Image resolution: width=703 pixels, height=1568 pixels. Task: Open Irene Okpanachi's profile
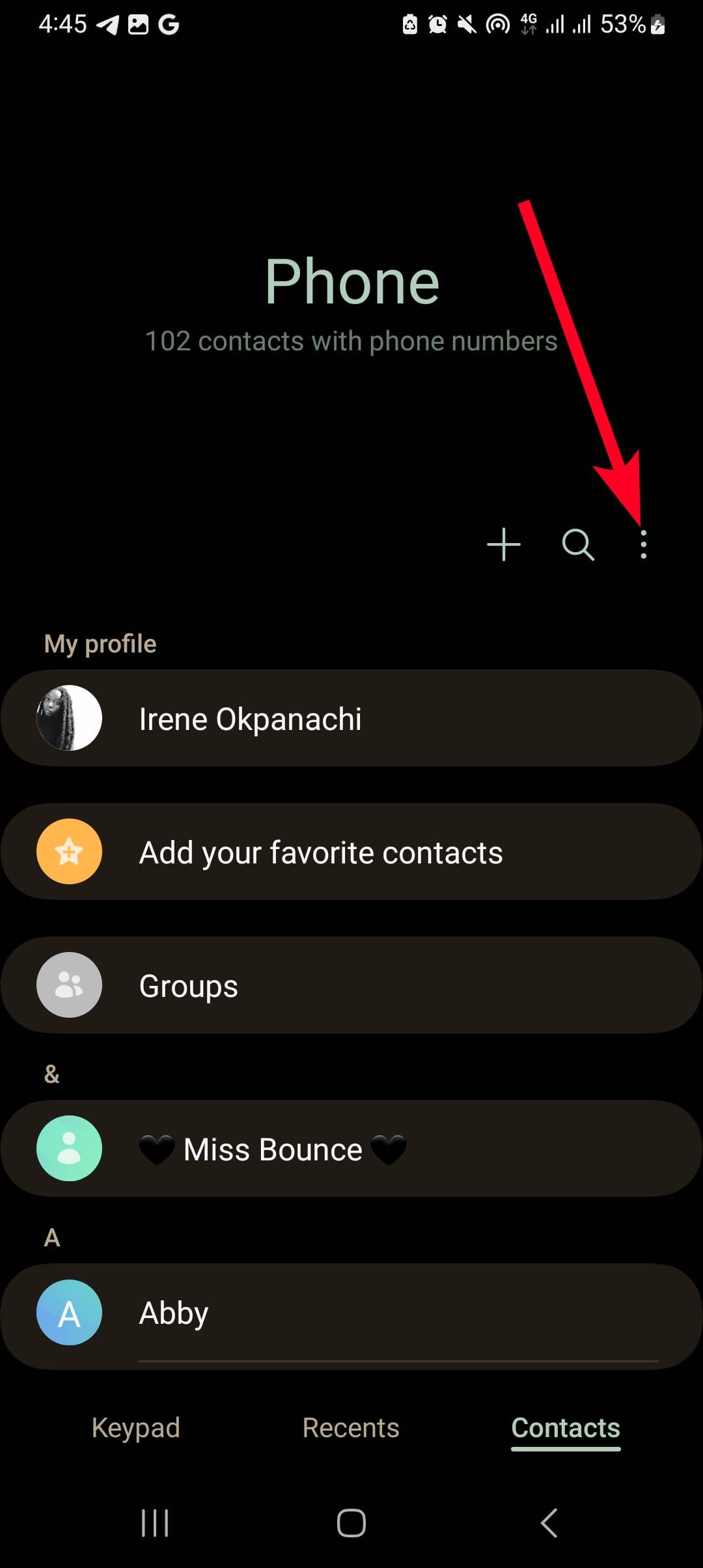tap(351, 718)
